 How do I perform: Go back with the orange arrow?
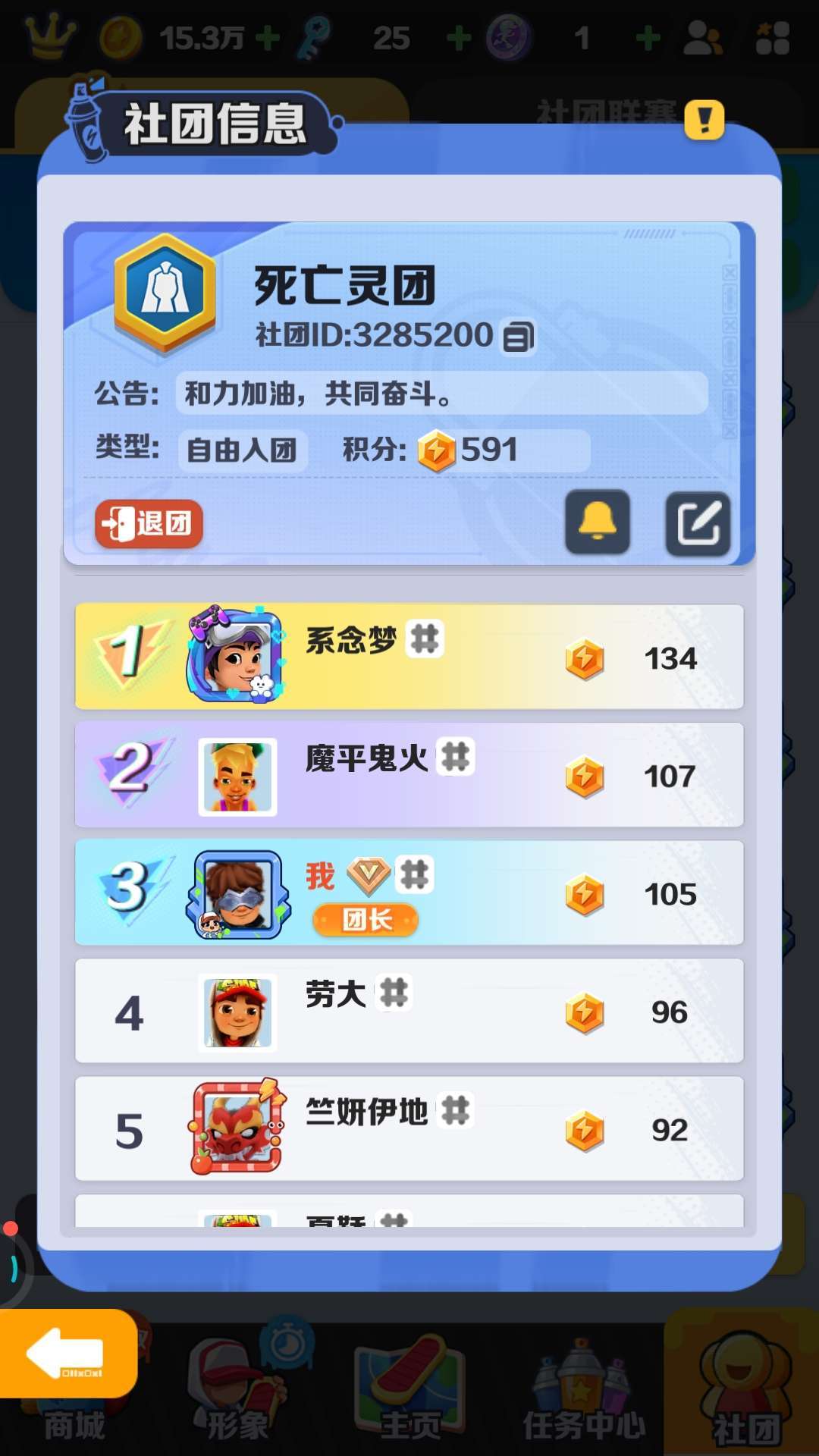(67, 1354)
